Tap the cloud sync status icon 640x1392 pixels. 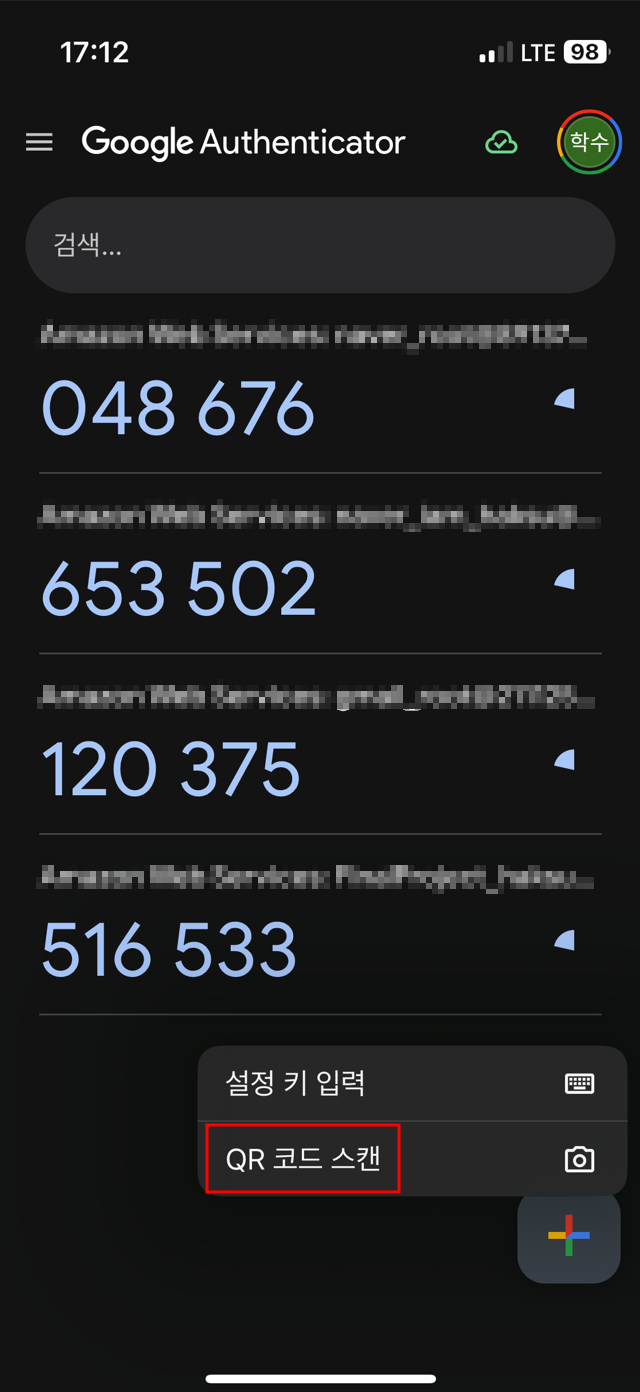[x=501, y=143]
